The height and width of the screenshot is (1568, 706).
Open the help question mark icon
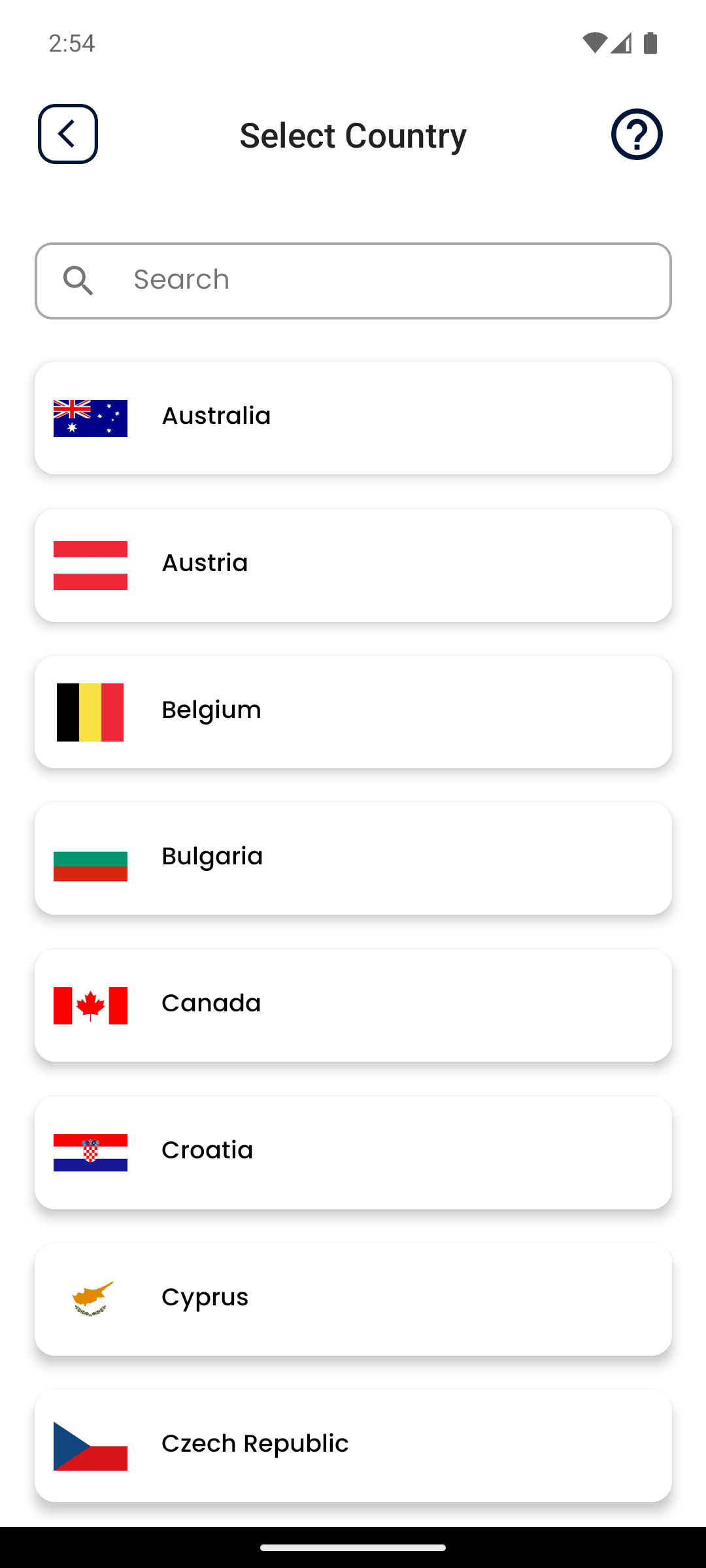637,134
